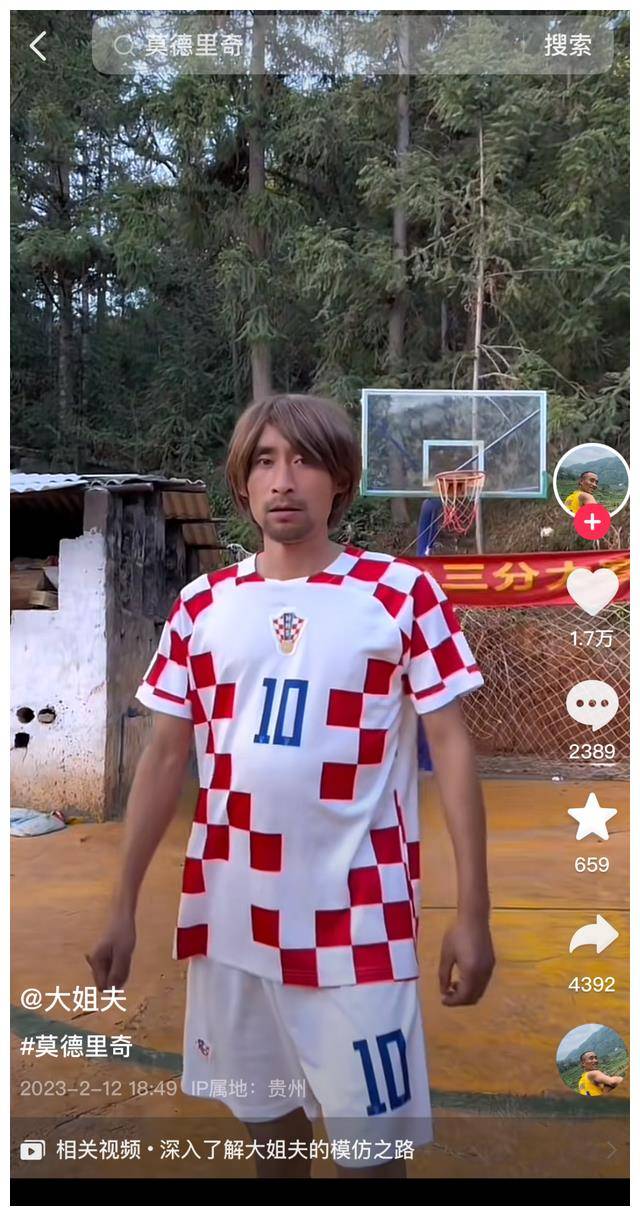Open the @大姐夫 username link
This screenshot has height=1216, width=640.
pos(73,998)
